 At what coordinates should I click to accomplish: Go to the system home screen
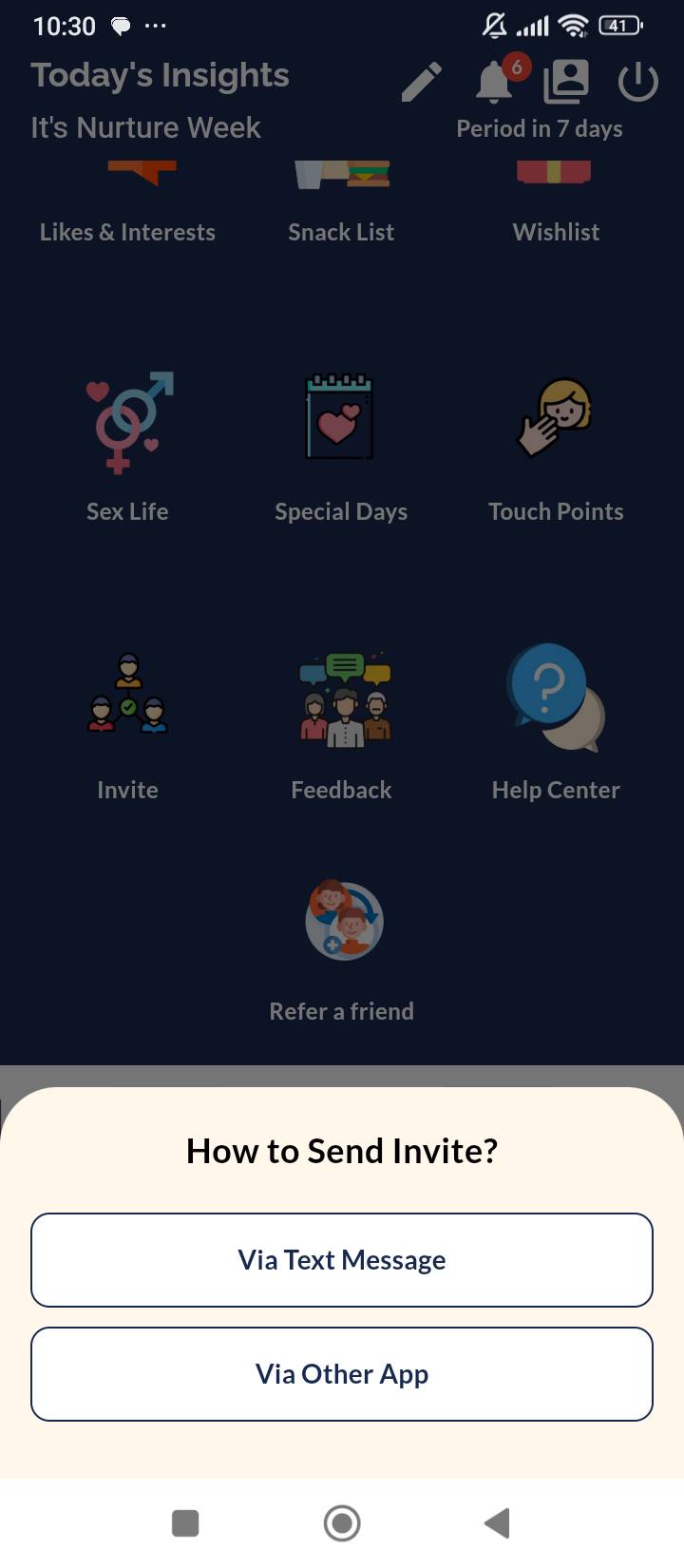click(342, 1523)
